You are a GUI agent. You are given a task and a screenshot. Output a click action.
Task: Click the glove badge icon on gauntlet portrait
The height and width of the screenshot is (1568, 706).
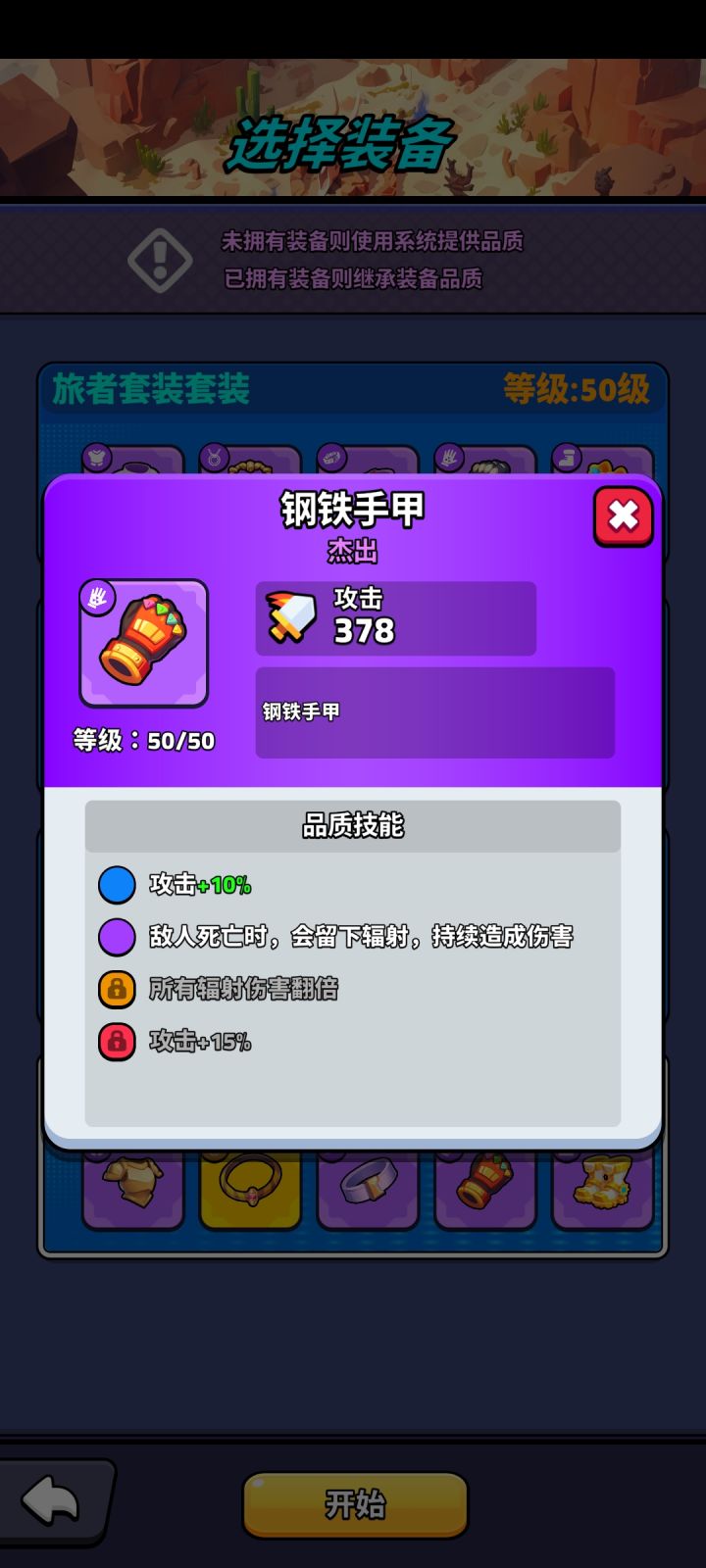[97, 599]
